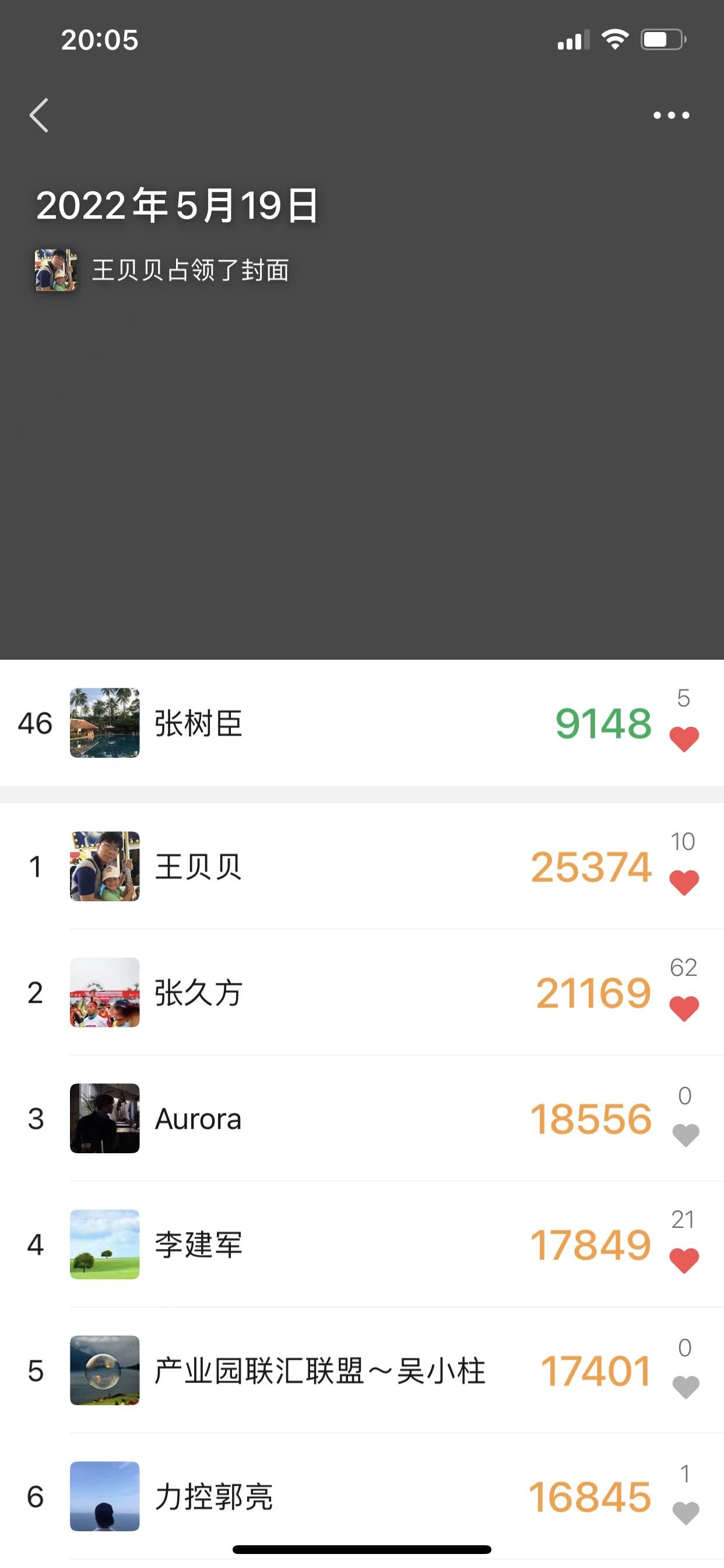724x1568 pixels.
Task: Tap the heart next to 张树臣's 9148 steps
Action: [684, 739]
